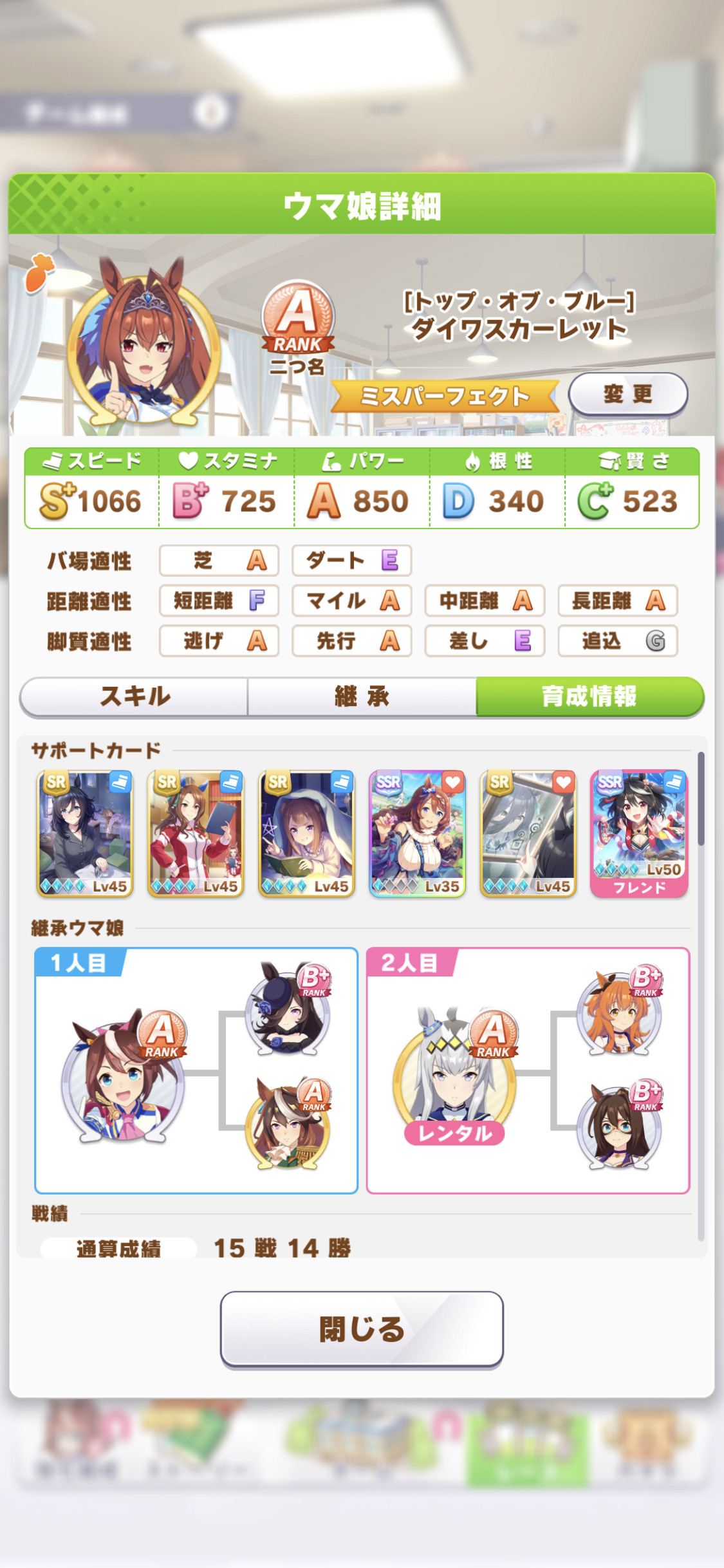Tap the 変更 button to change nickname
This screenshot has height=1568, width=724.
tap(627, 393)
